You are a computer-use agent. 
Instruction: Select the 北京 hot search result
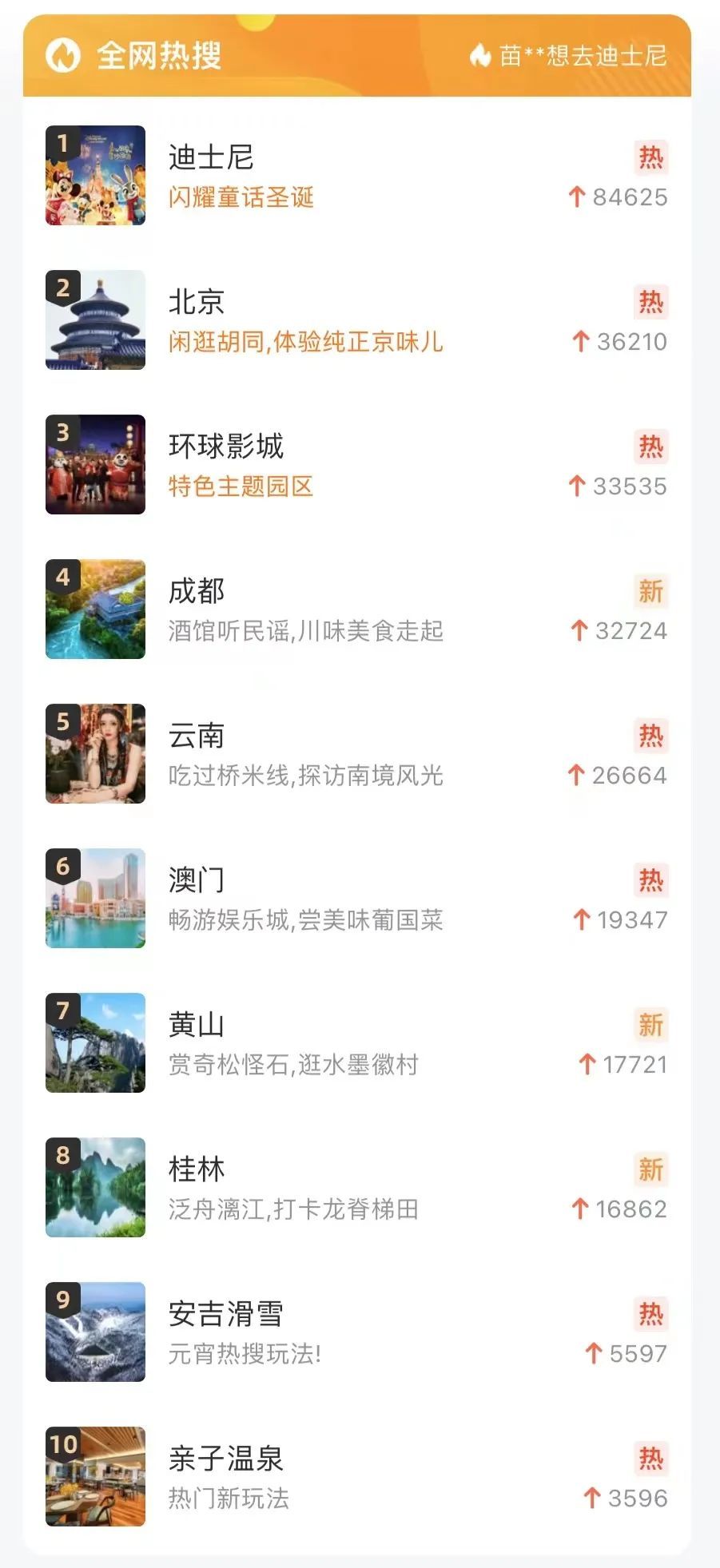197,302
